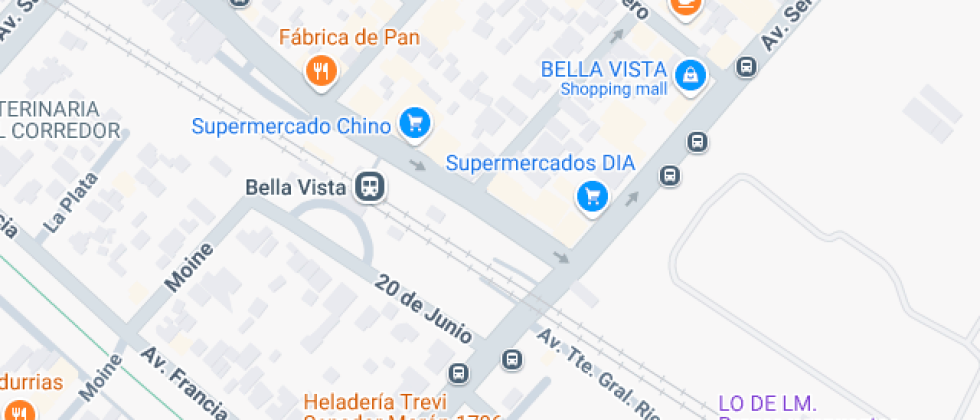Viewport: 980px width, 420px height.
Task: Select the Supermercado Chino marker
Action: pyautogui.click(x=414, y=122)
